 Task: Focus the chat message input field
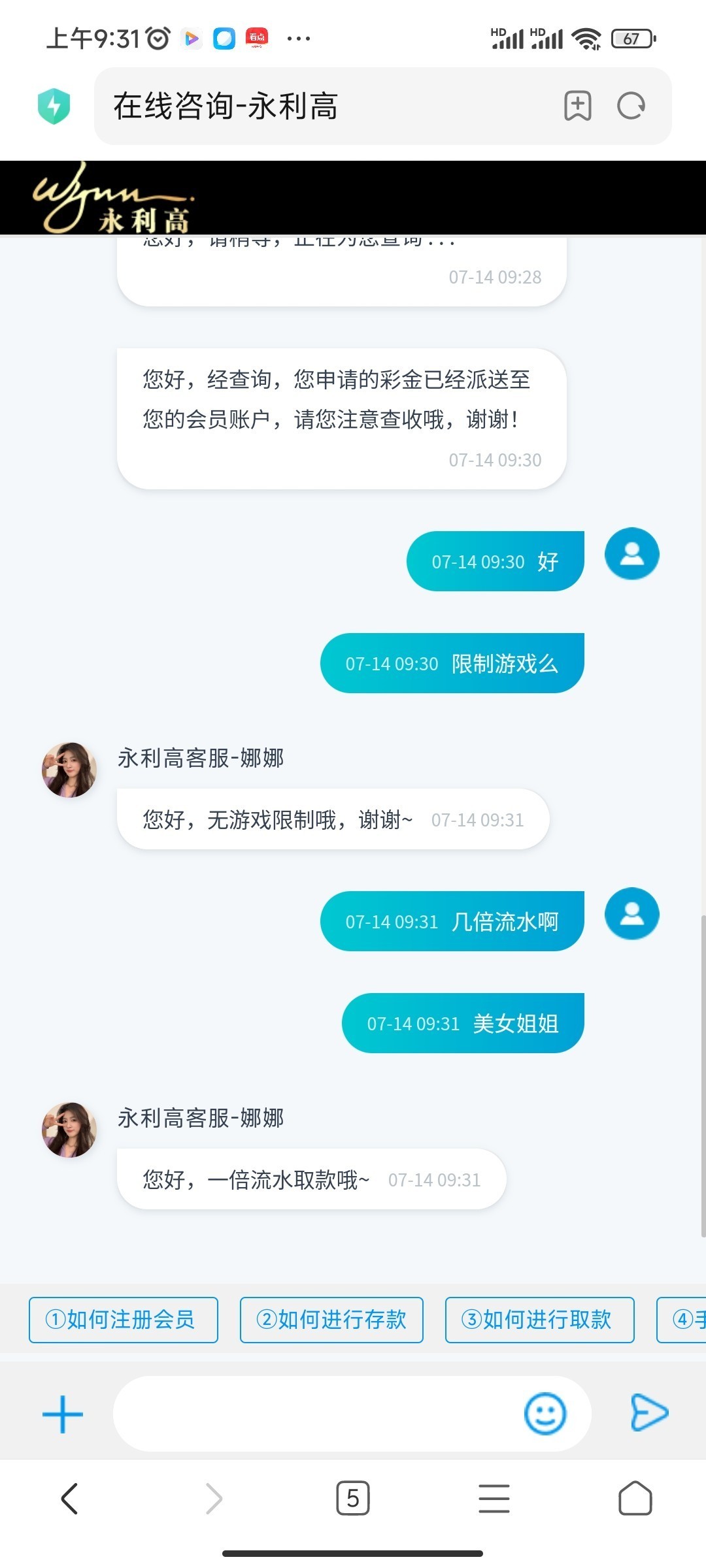coord(314,1414)
